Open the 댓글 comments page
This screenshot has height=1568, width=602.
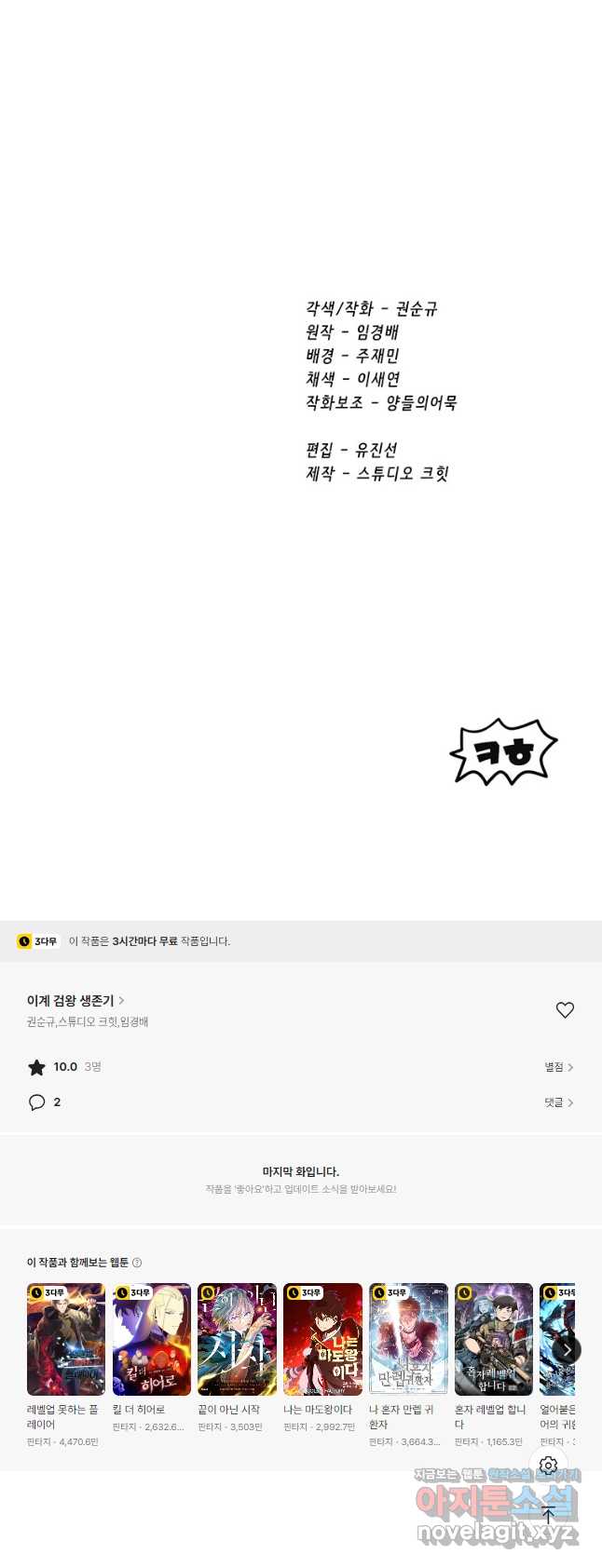(559, 1102)
